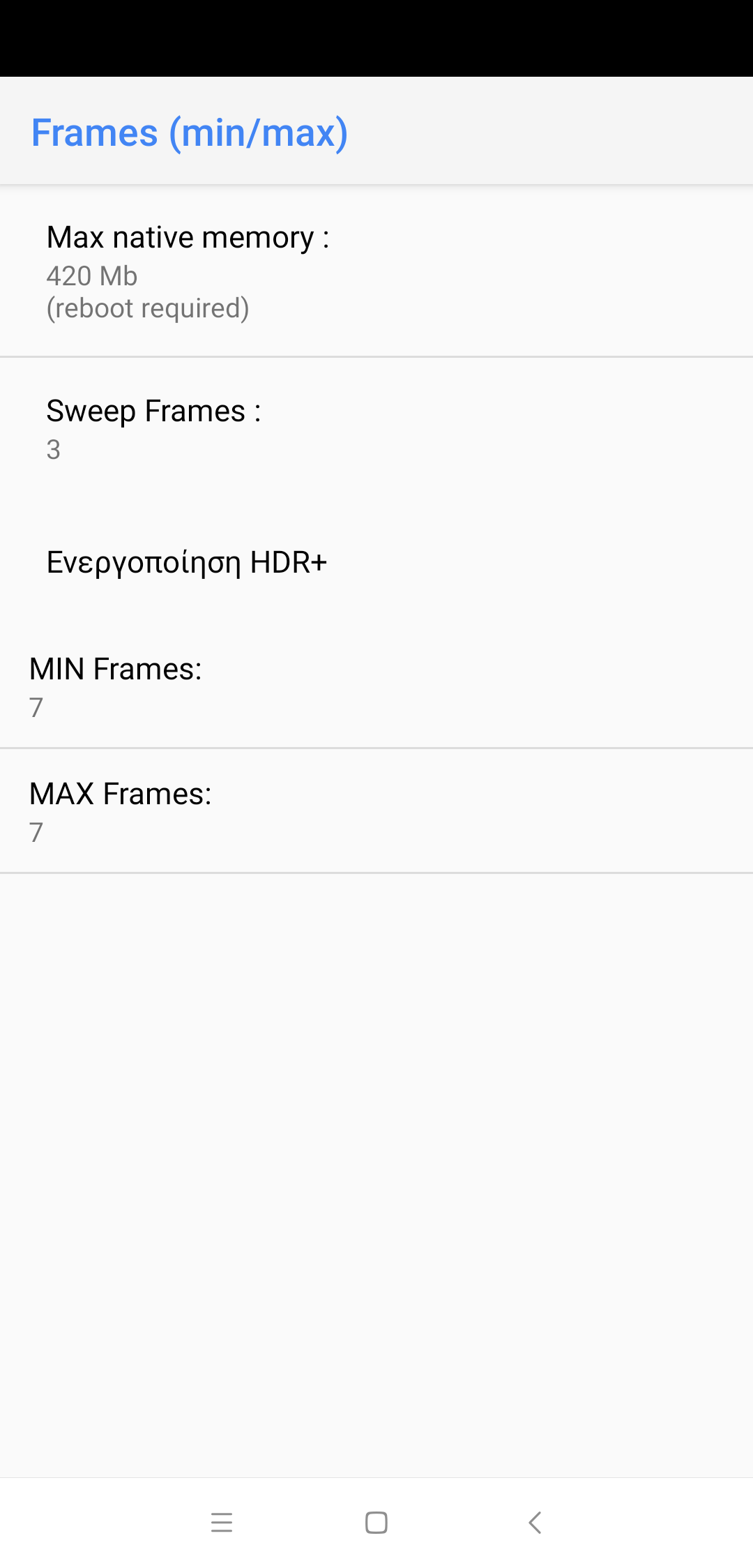The image size is (753, 1568).
Task: Go to the home screen
Action: (376, 1523)
